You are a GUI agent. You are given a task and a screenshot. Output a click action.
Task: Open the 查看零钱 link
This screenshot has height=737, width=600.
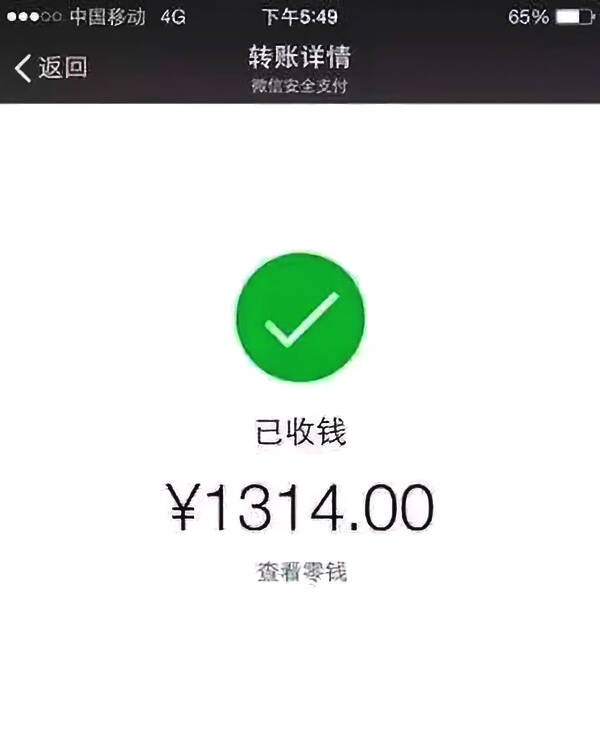coord(301,575)
